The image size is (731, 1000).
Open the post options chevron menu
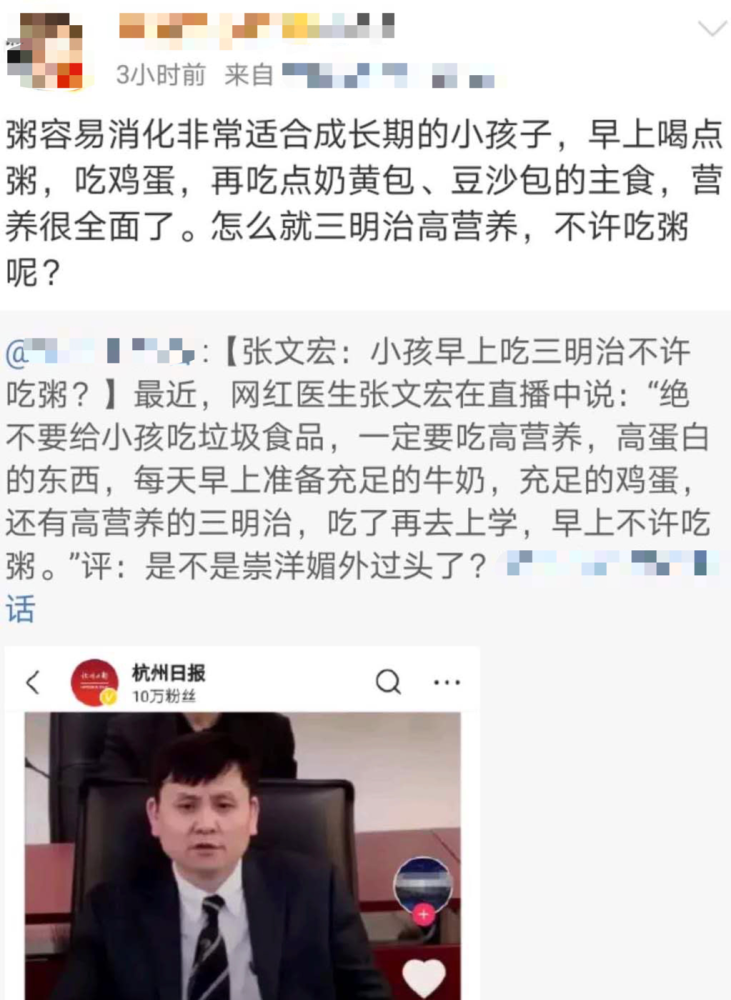point(712,28)
